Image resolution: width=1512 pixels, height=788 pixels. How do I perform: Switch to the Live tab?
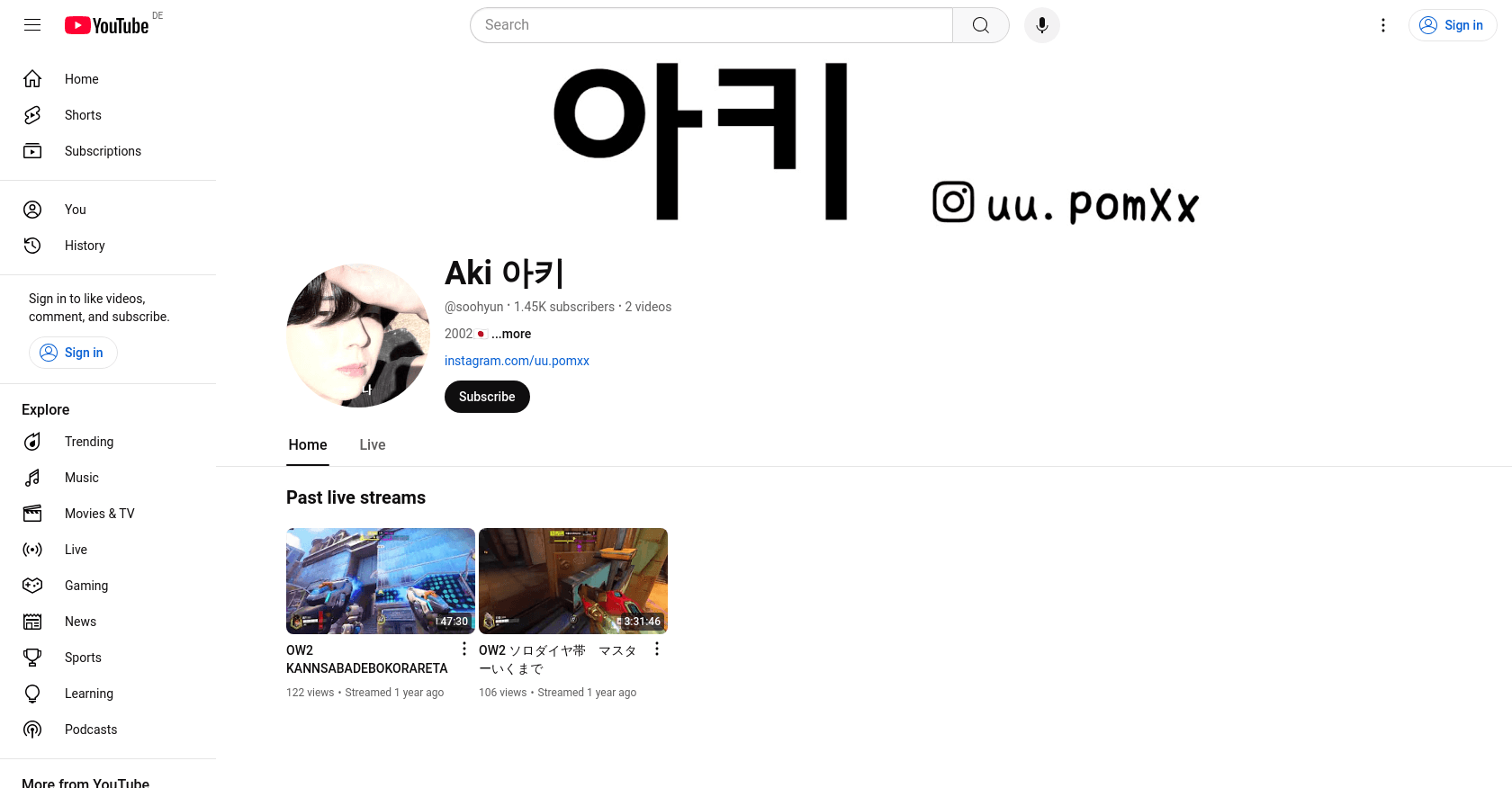(x=372, y=444)
